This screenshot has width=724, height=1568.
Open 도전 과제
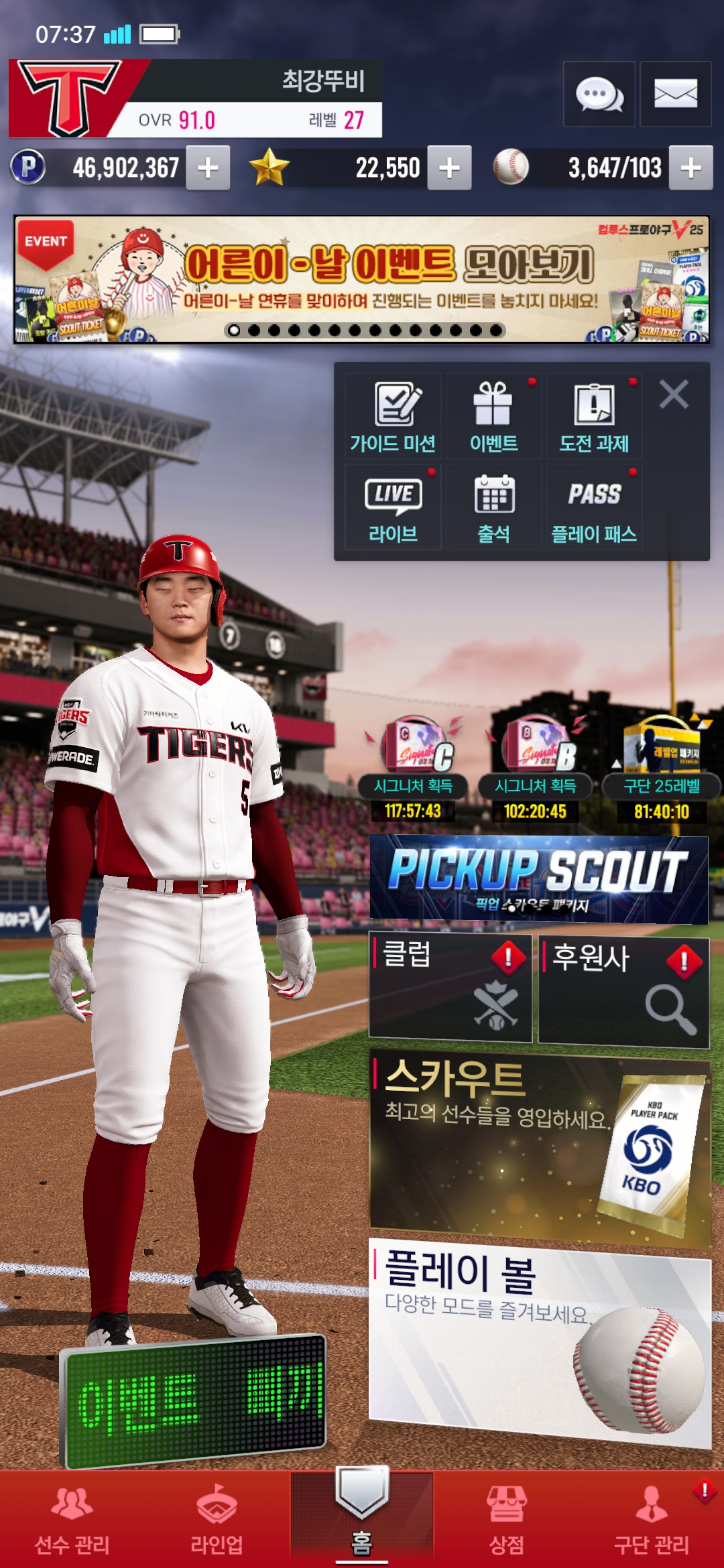click(595, 416)
